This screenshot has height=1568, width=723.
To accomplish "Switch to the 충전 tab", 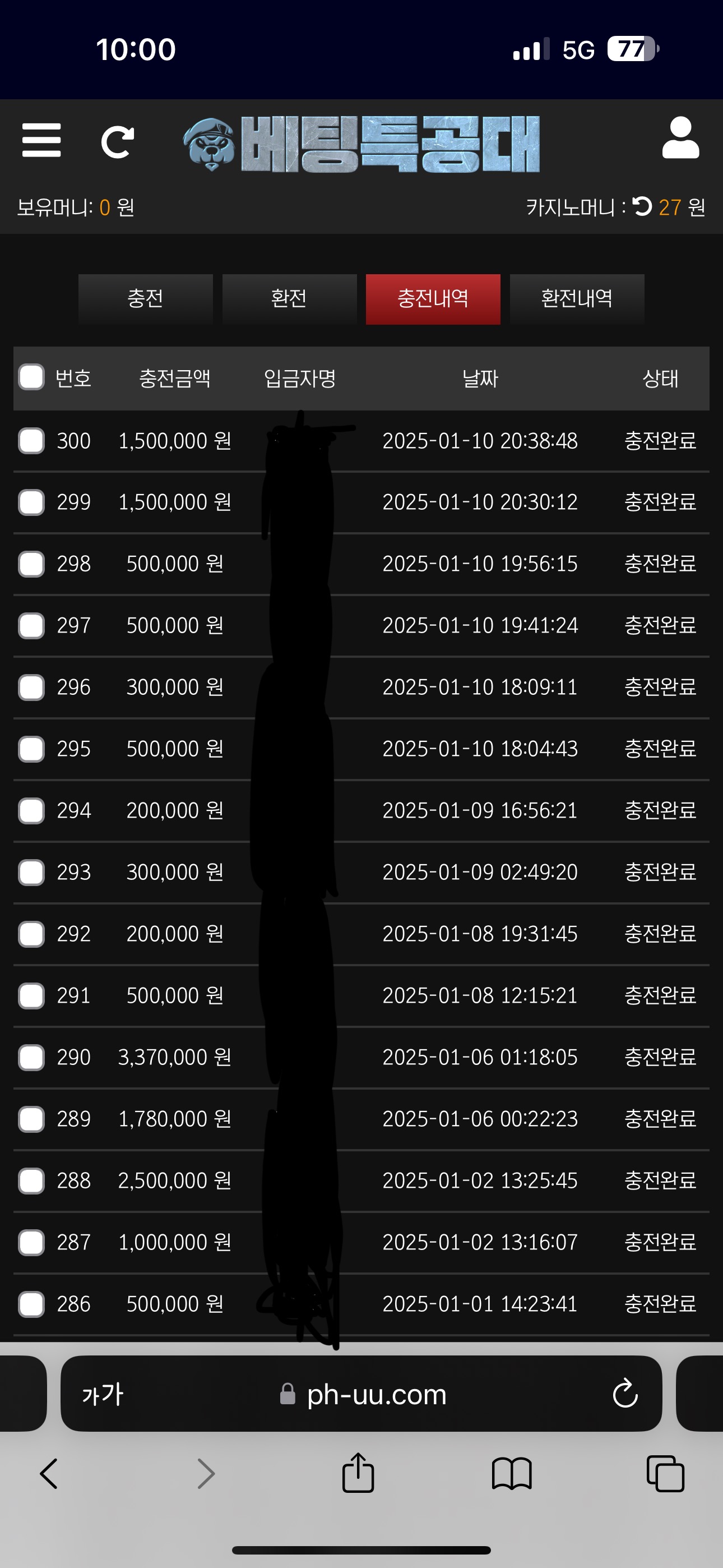I will [146, 299].
